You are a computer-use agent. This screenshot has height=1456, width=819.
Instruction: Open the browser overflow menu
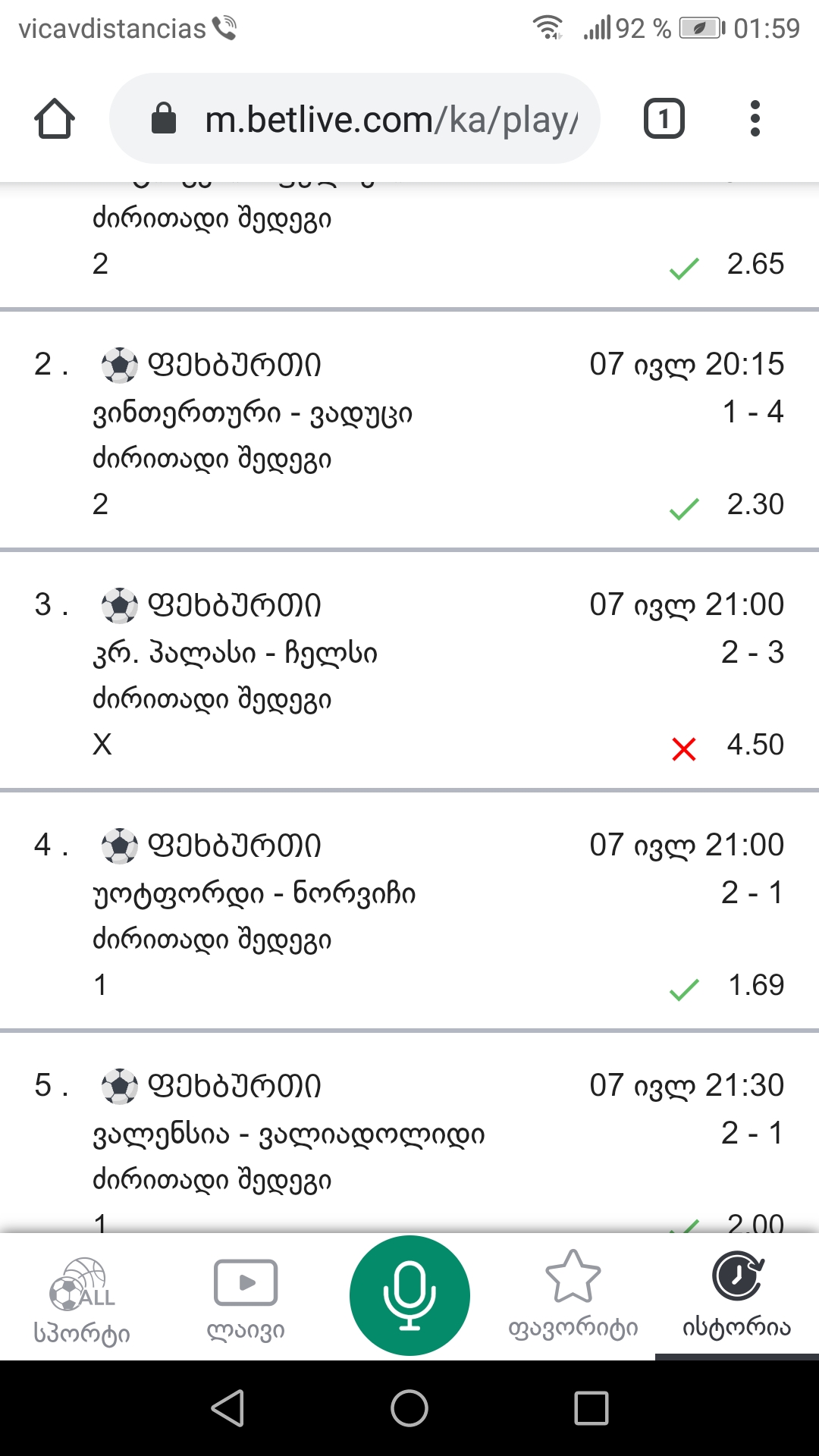tap(755, 119)
